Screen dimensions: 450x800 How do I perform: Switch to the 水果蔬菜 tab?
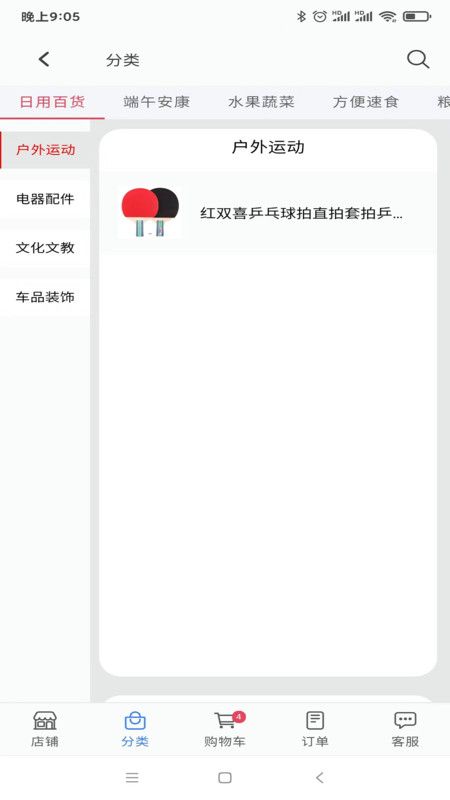click(261, 102)
